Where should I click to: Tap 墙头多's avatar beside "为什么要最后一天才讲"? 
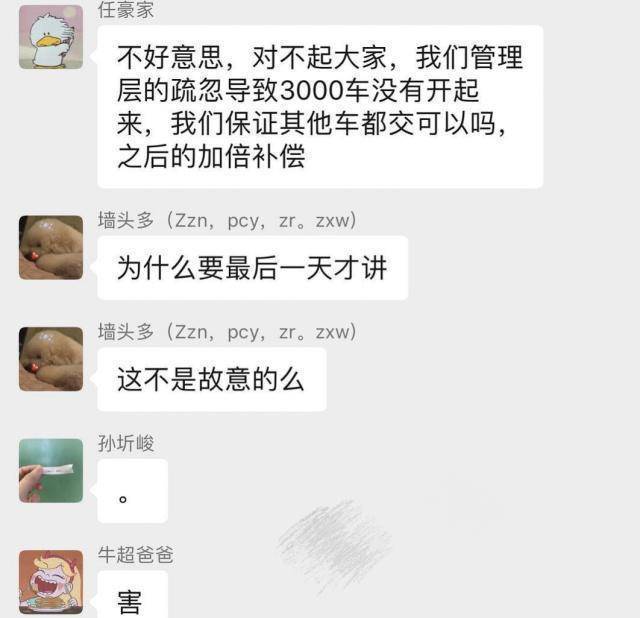point(50,247)
